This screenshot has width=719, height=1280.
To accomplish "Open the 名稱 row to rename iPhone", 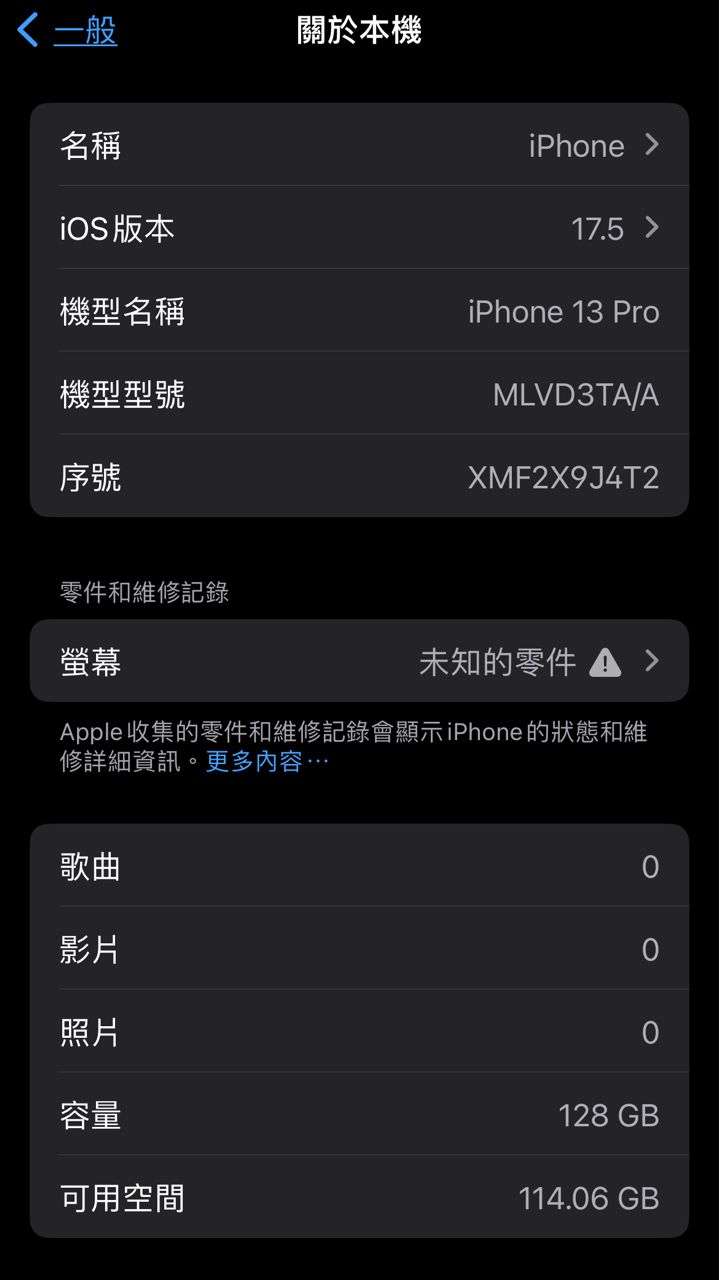I will coord(359,146).
